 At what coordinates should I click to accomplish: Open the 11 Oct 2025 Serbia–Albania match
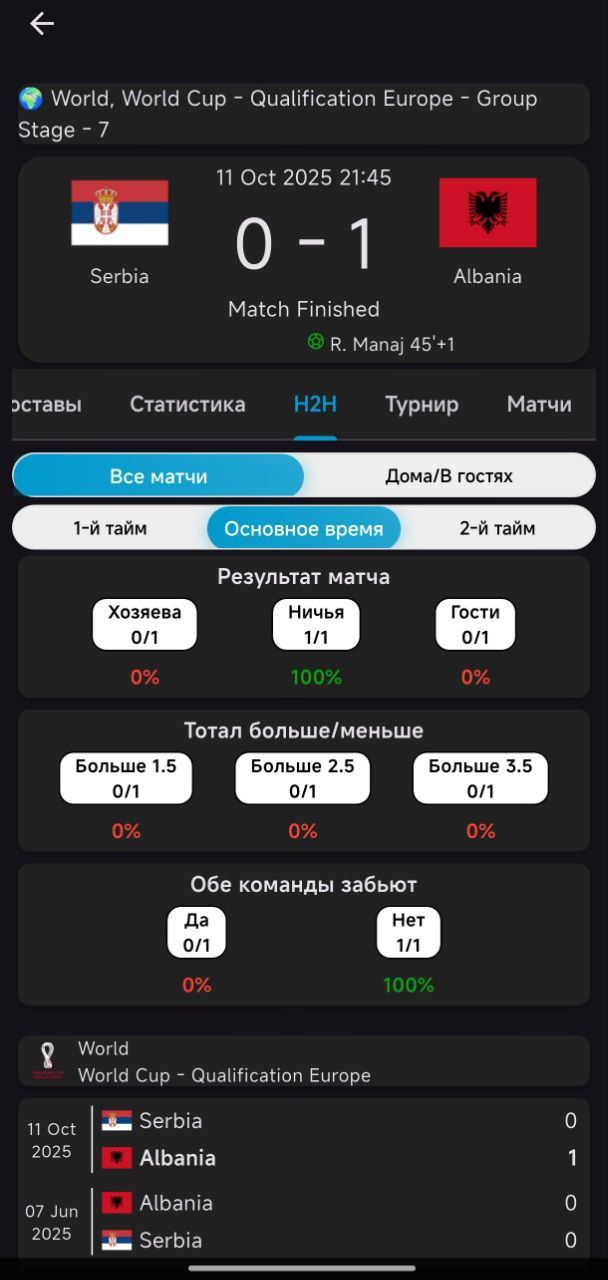(304, 1139)
